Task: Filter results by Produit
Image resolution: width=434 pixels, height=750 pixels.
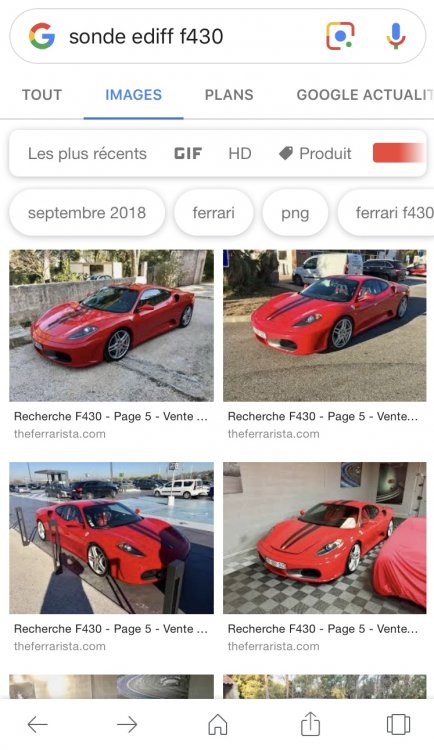Action: coord(315,154)
